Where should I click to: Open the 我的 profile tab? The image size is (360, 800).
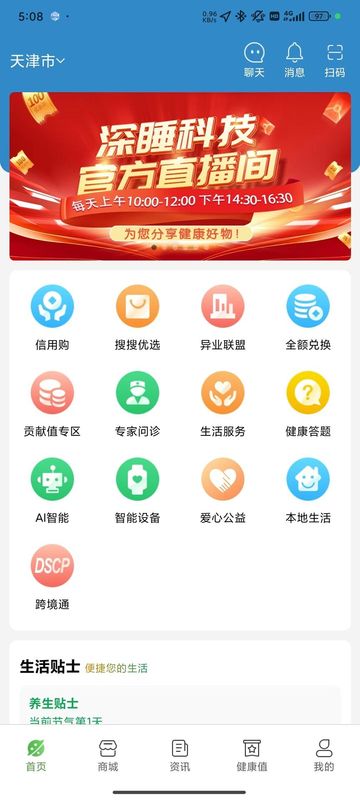tap(324, 755)
